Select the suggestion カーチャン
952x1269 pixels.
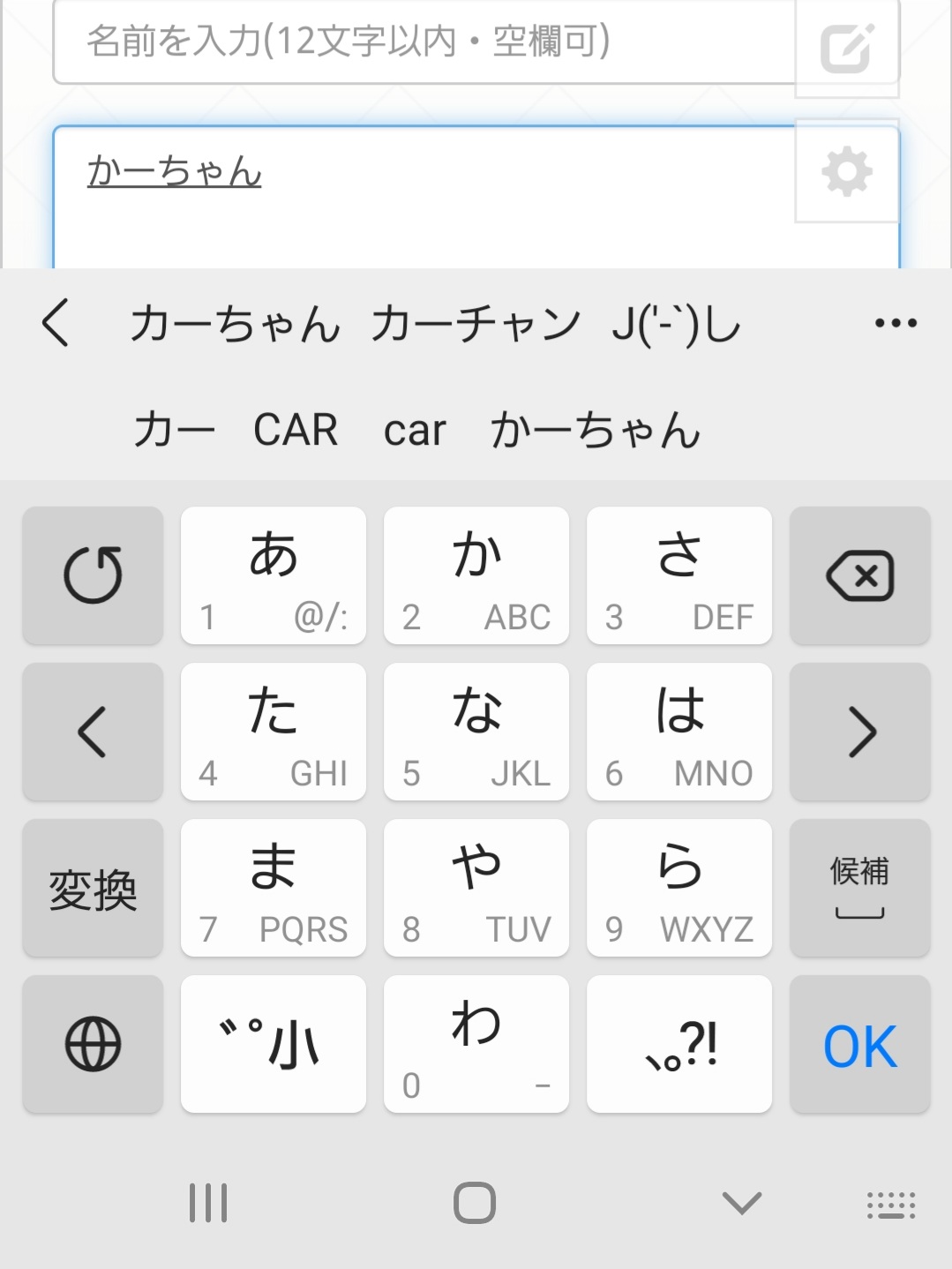[x=476, y=324]
